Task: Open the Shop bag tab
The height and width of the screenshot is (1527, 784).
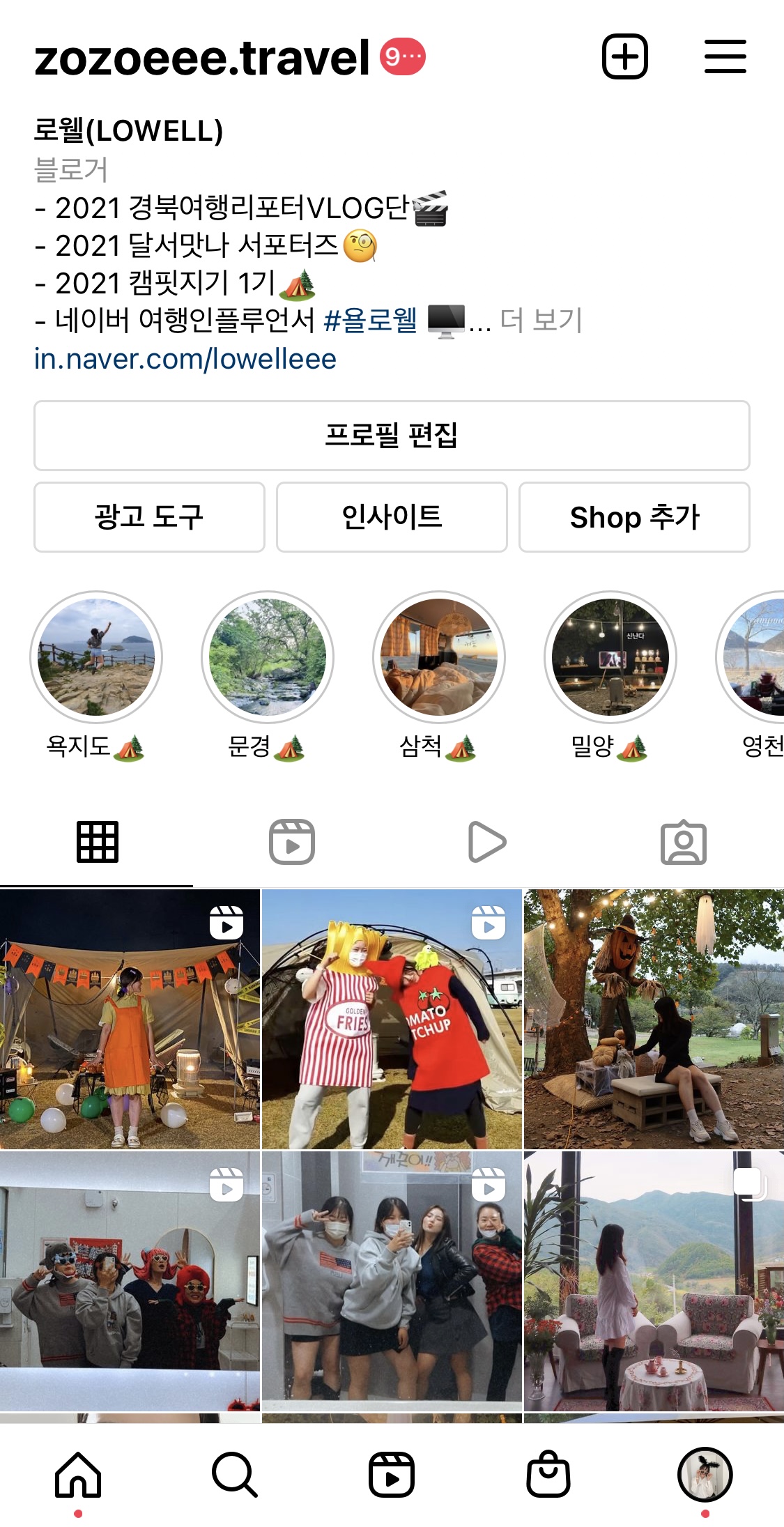Action: coord(548,1475)
